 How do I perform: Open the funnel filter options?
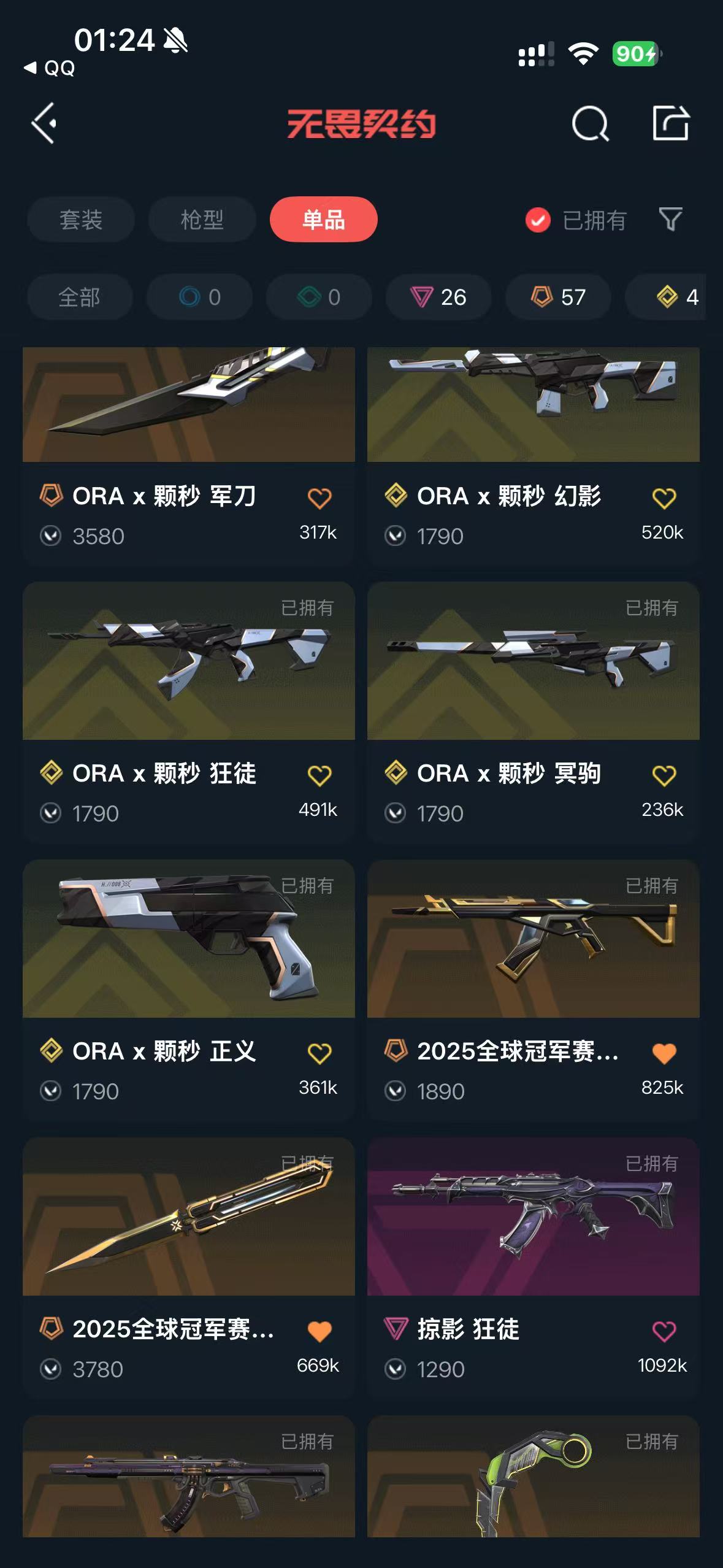670,220
